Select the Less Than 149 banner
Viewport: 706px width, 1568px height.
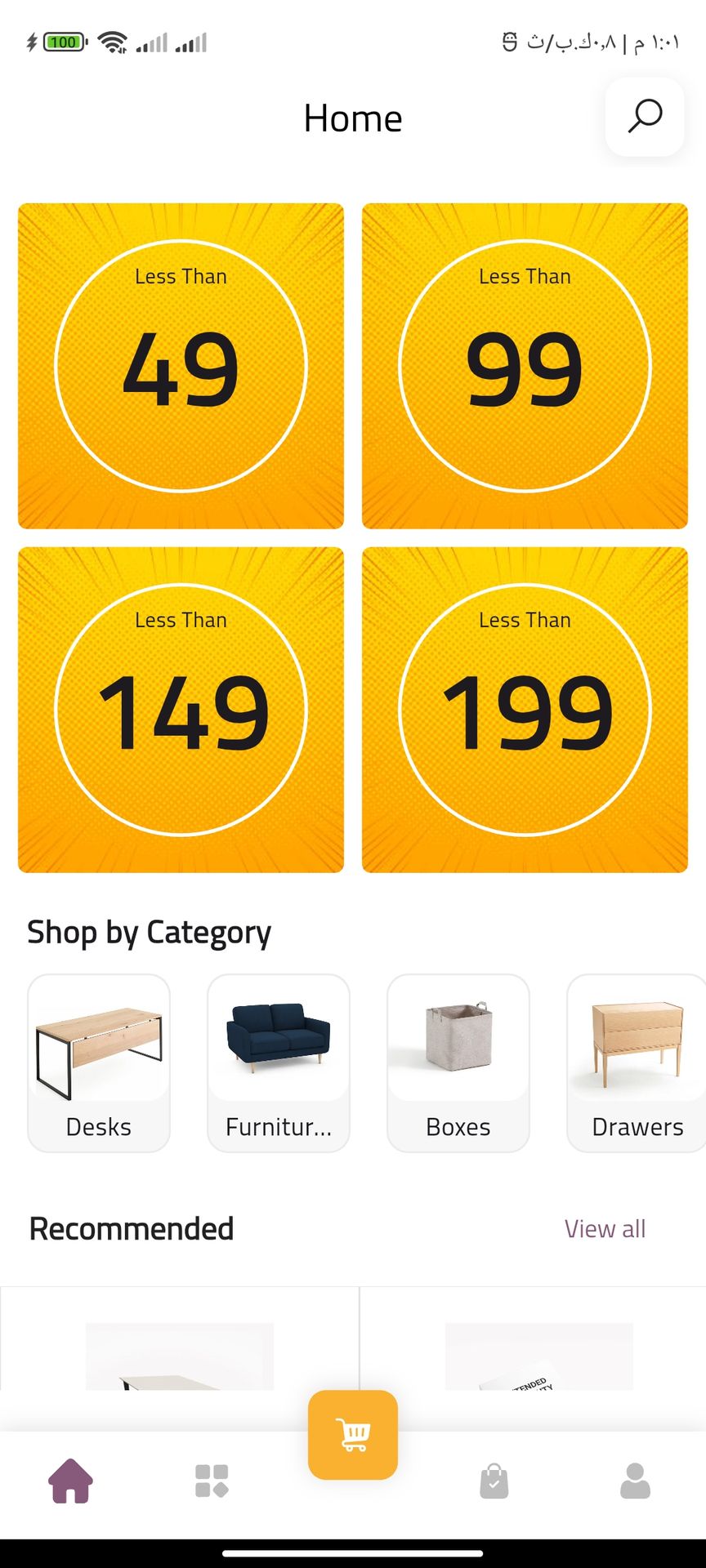[181, 710]
